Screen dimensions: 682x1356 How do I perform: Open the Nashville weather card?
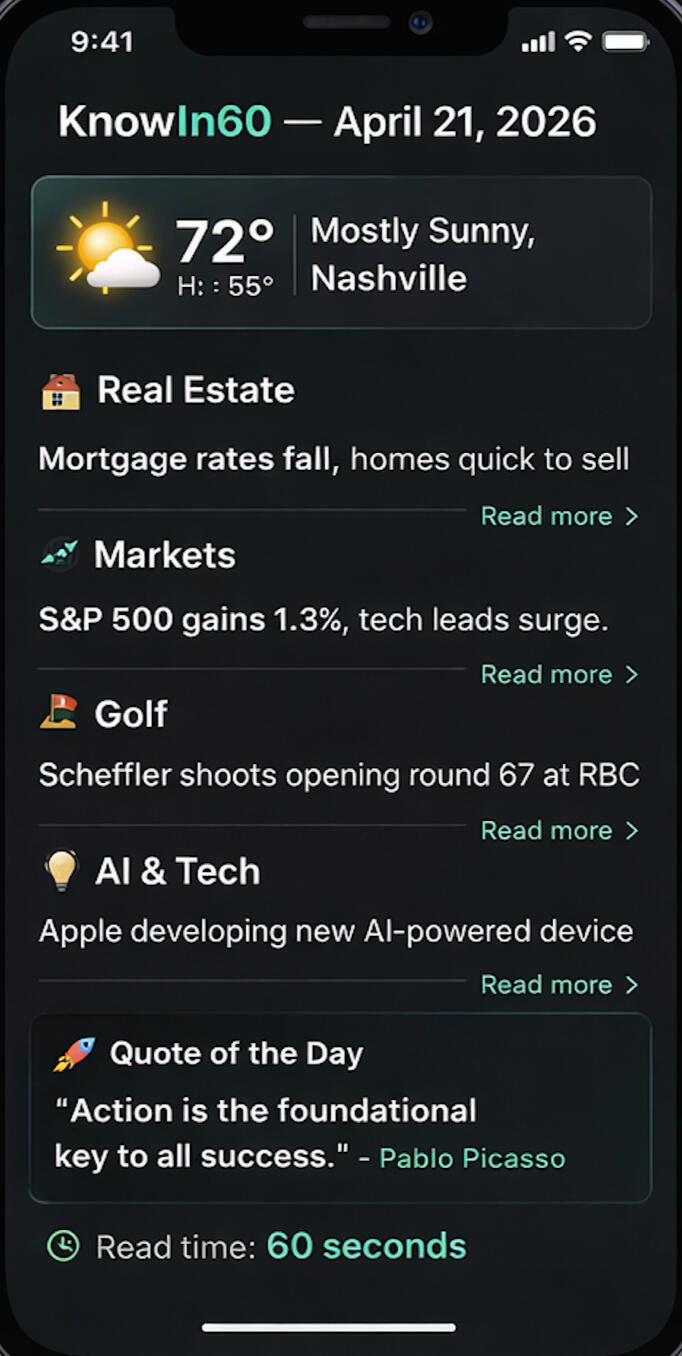tap(341, 252)
